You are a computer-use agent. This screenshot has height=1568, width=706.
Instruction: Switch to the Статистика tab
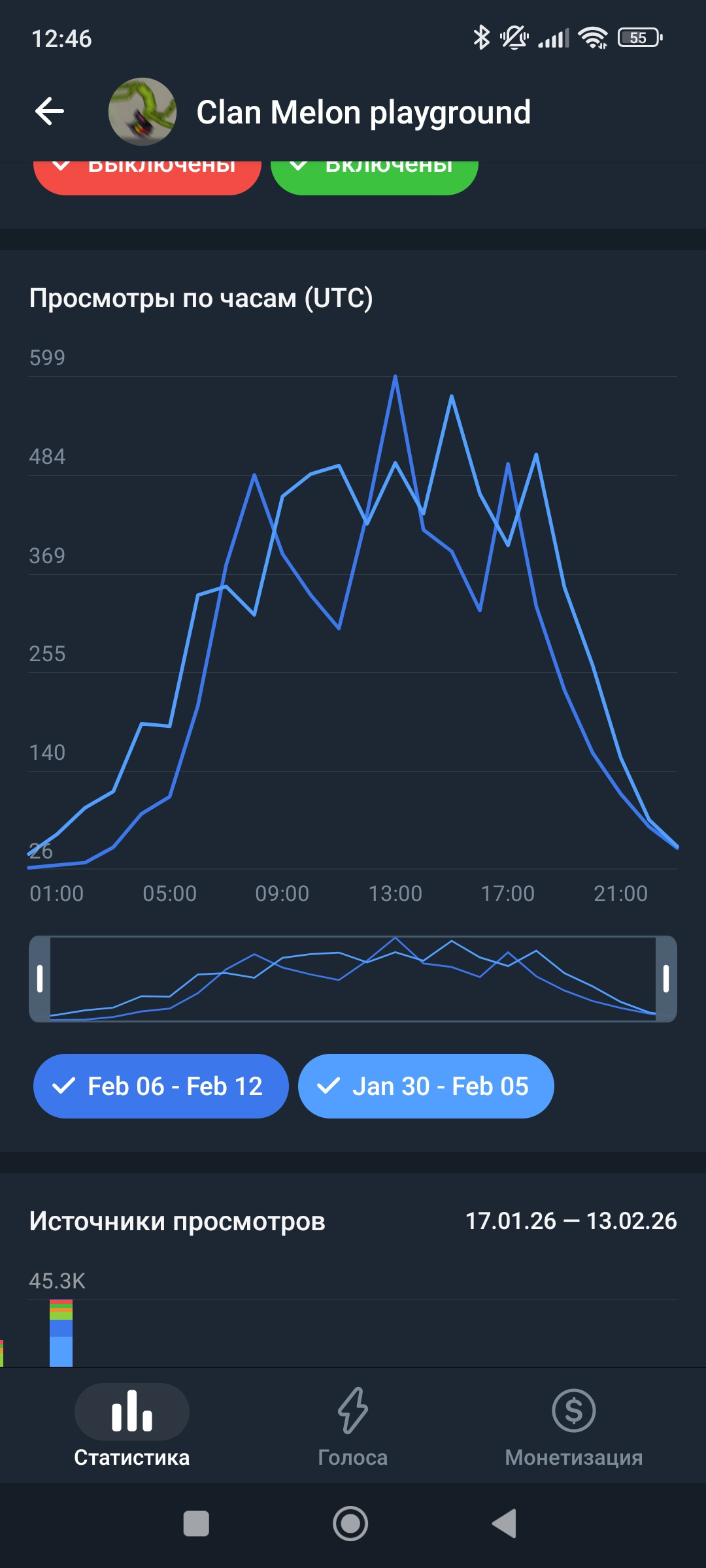tap(132, 1426)
